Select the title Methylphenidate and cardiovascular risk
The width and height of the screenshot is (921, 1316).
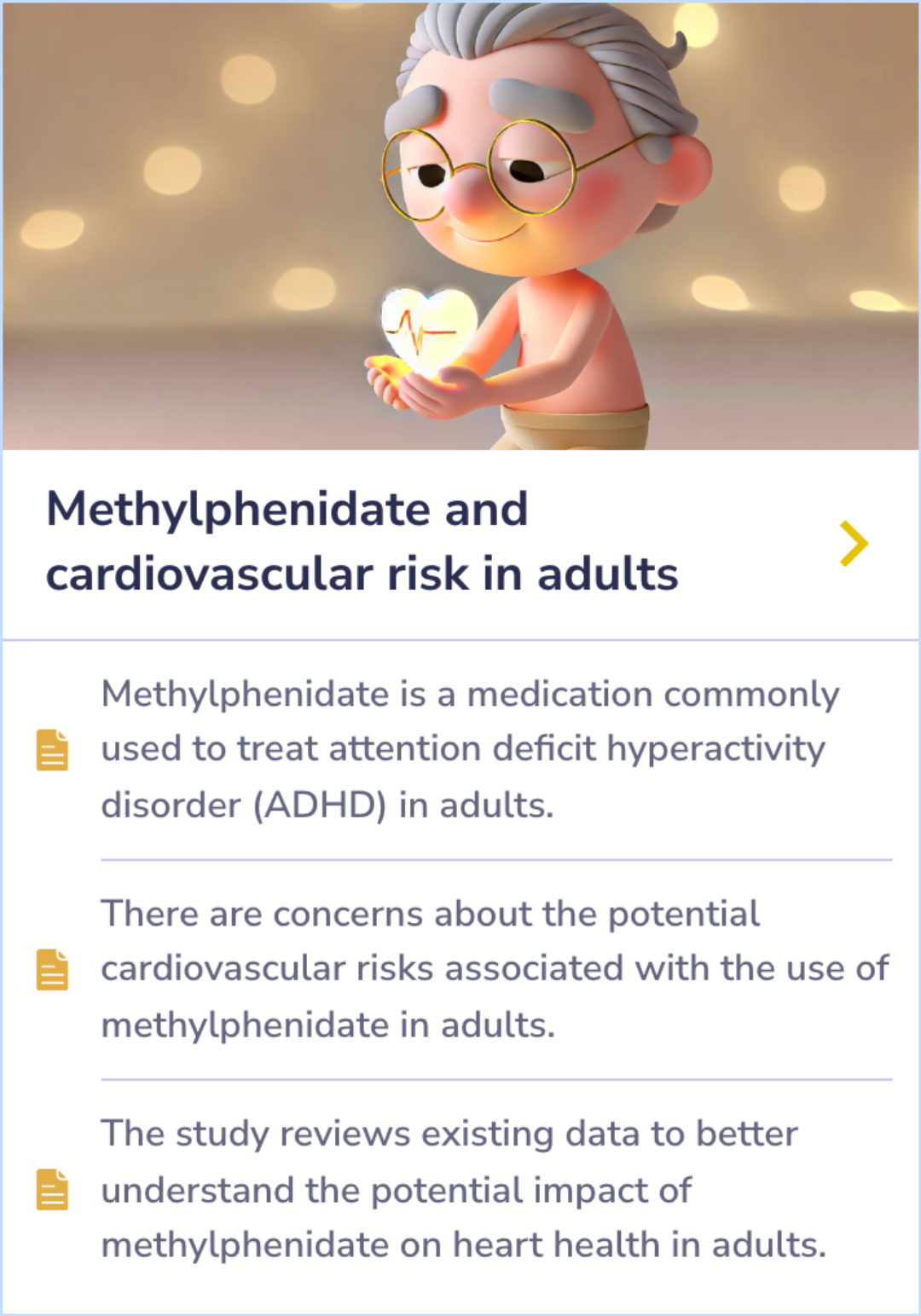click(362, 539)
